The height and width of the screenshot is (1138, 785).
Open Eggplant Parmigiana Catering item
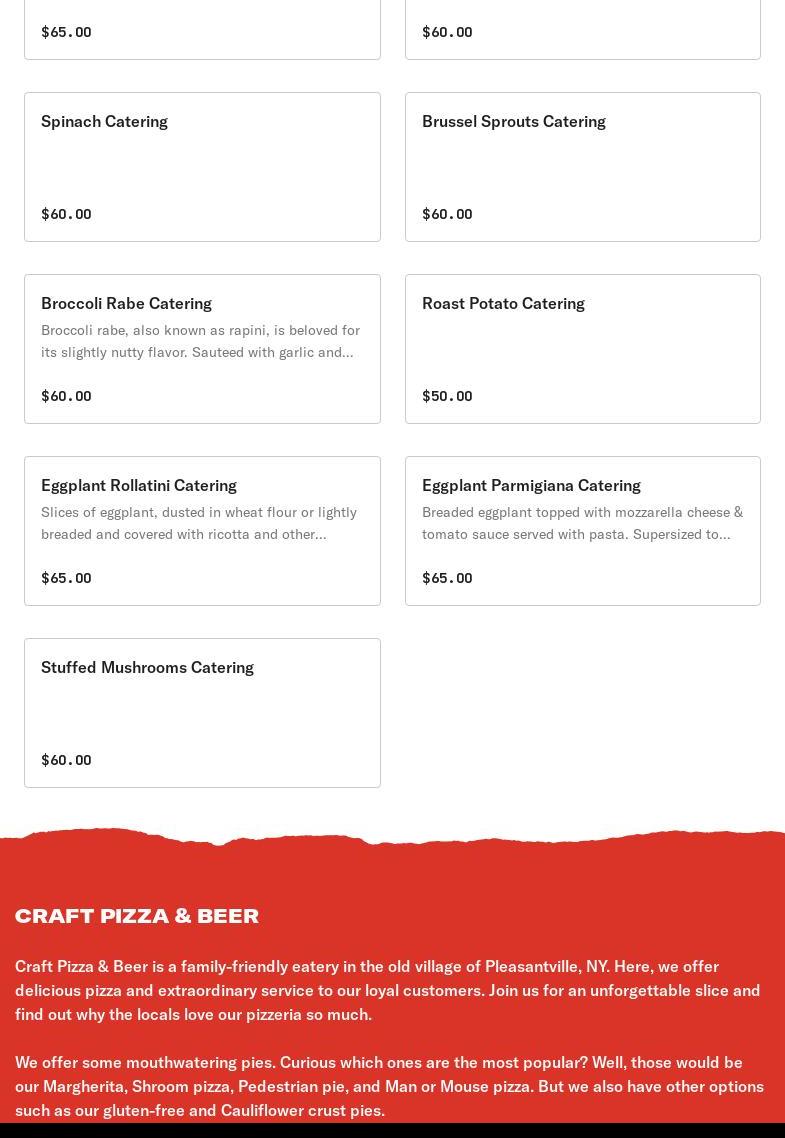click(582, 531)
